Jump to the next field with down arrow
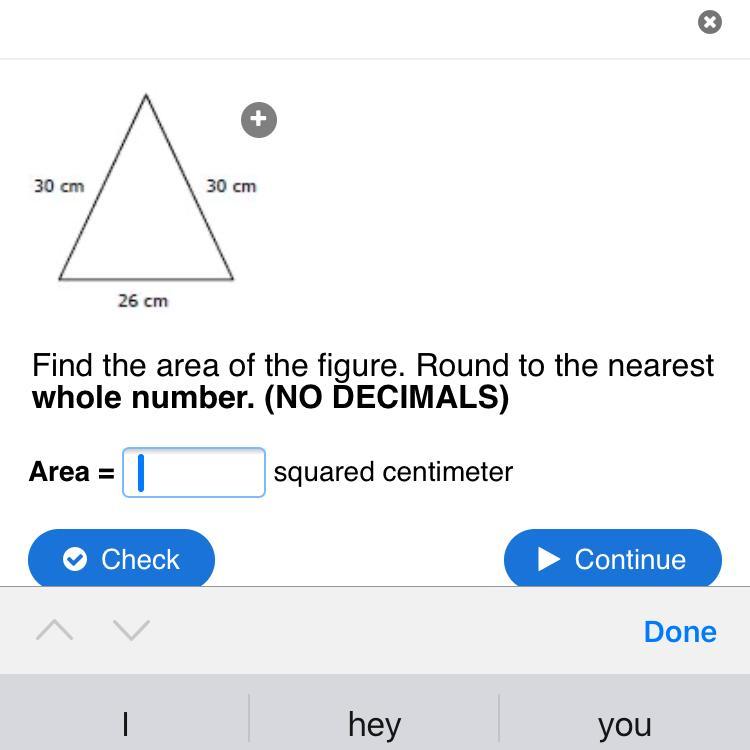 (x=132, y=630)
